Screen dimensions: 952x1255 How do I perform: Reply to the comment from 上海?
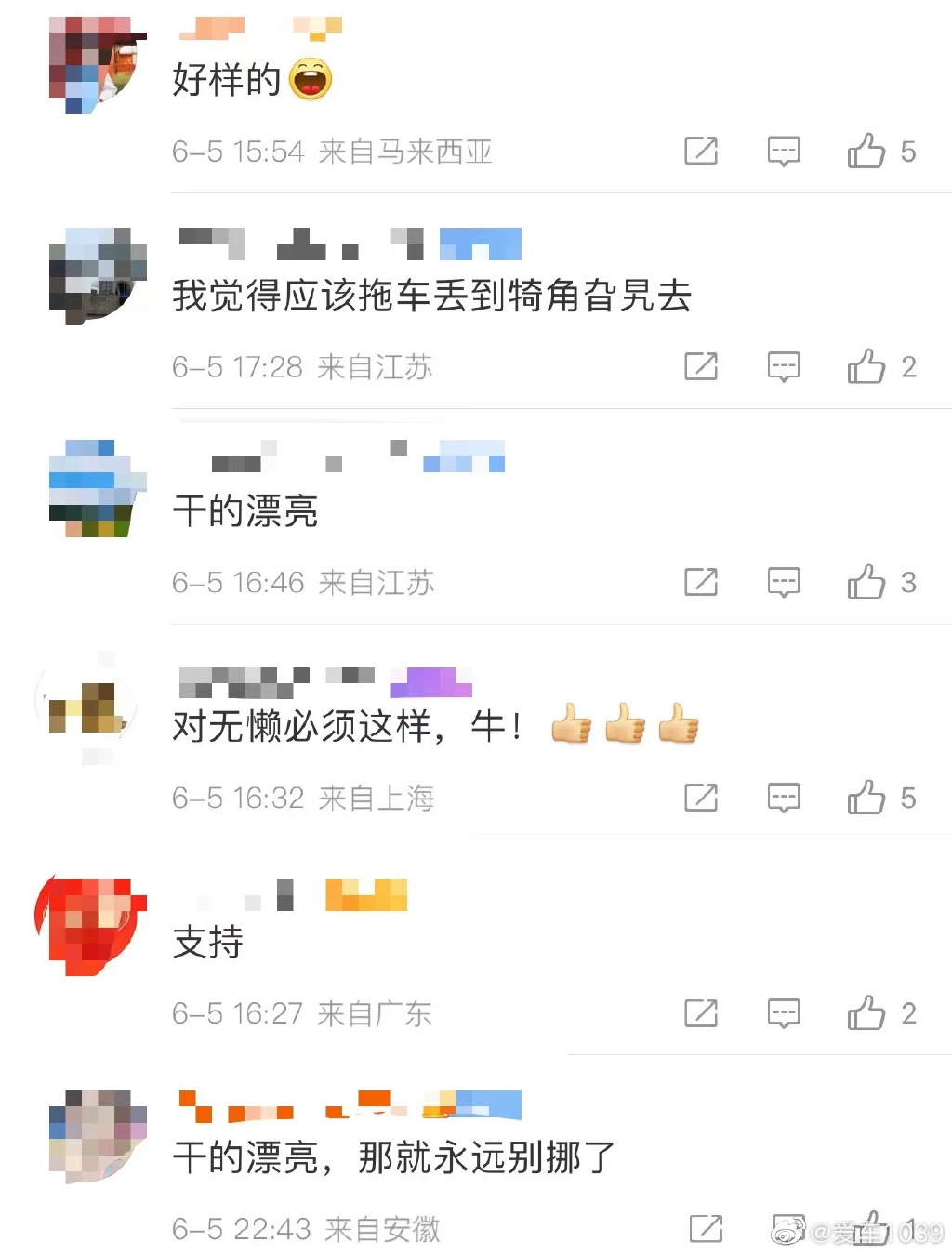[784, 798]
